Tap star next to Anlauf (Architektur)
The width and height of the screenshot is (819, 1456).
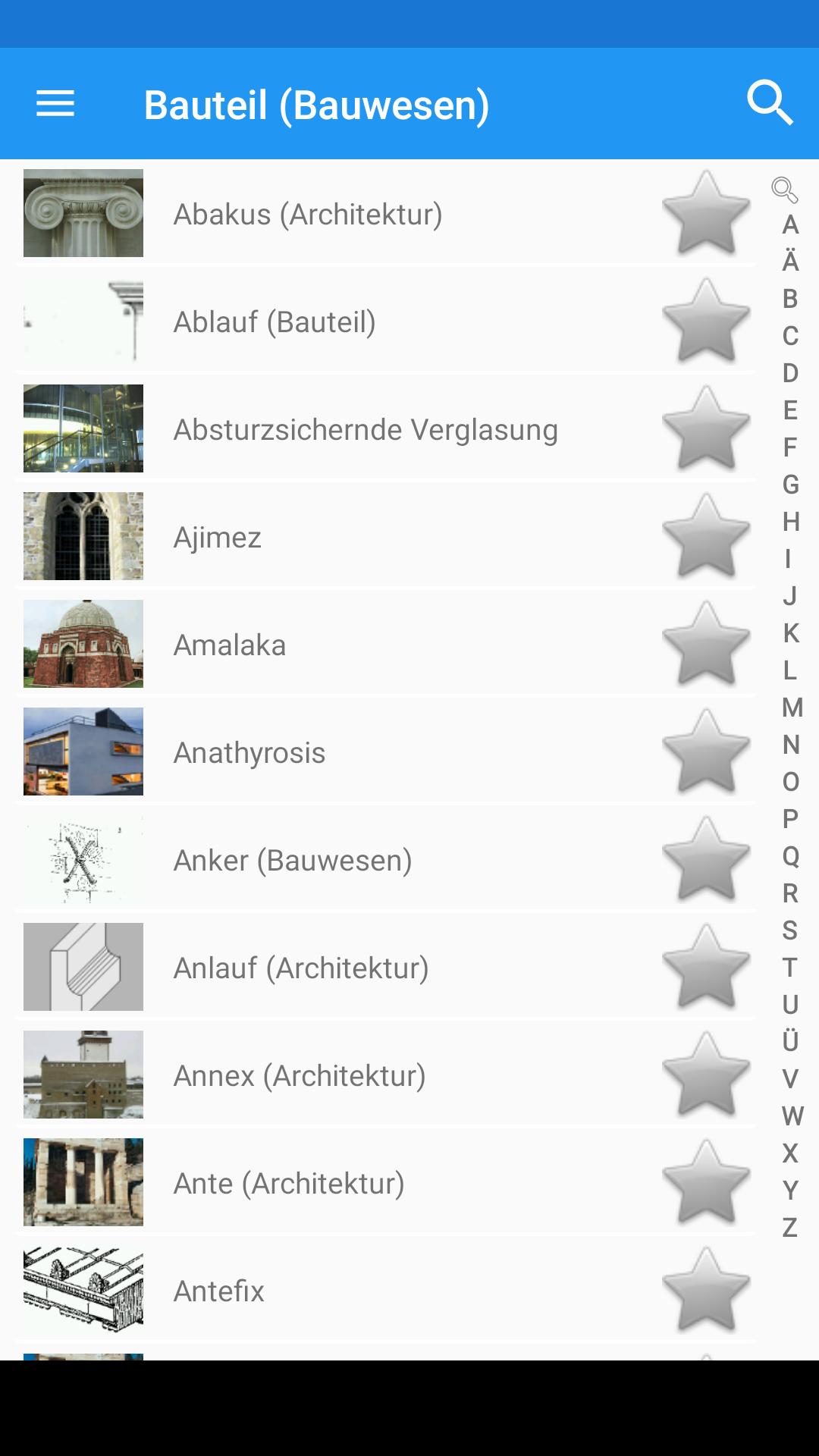[706, 966]
